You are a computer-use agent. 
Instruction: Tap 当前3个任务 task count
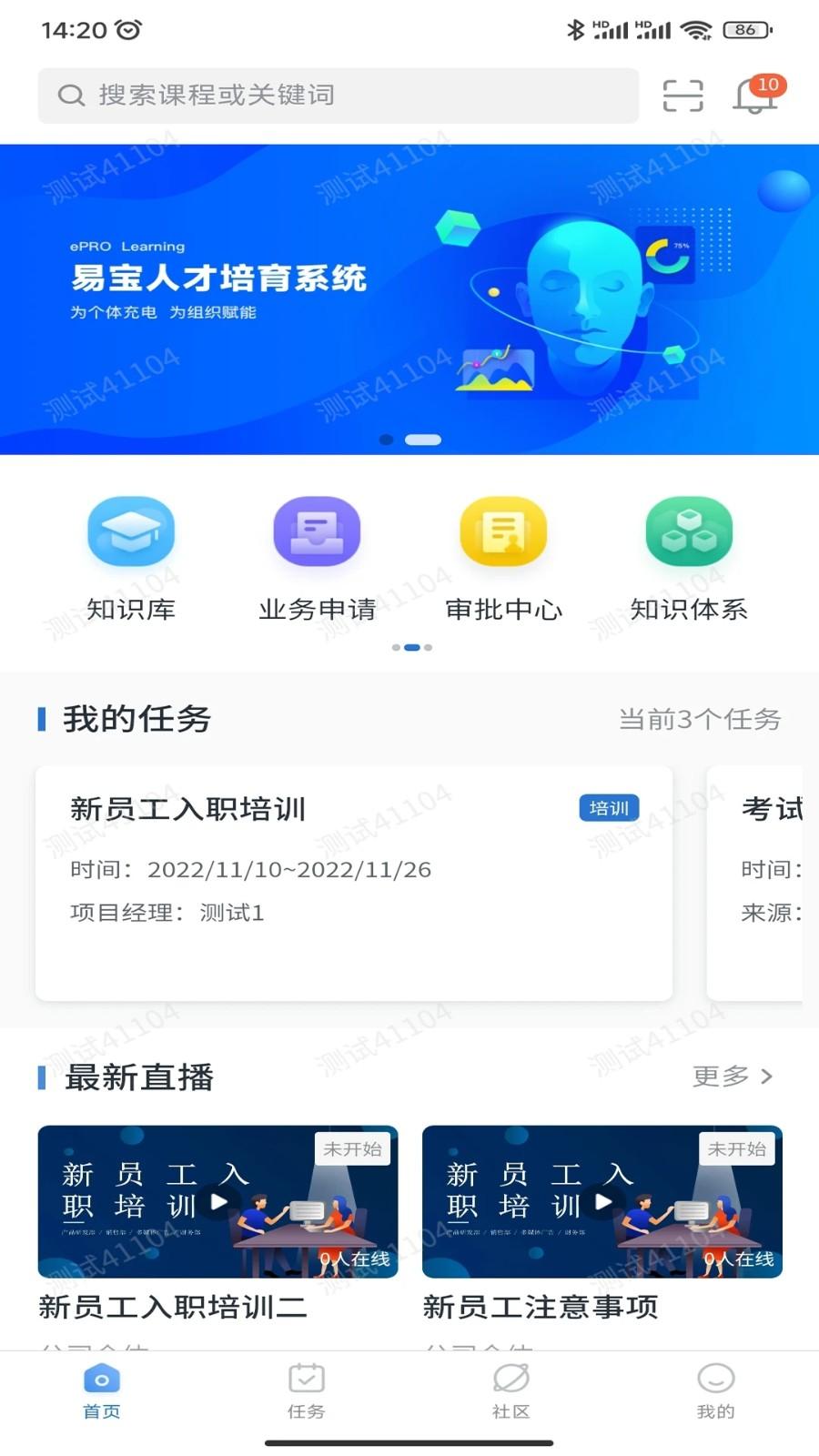[700, 719]
